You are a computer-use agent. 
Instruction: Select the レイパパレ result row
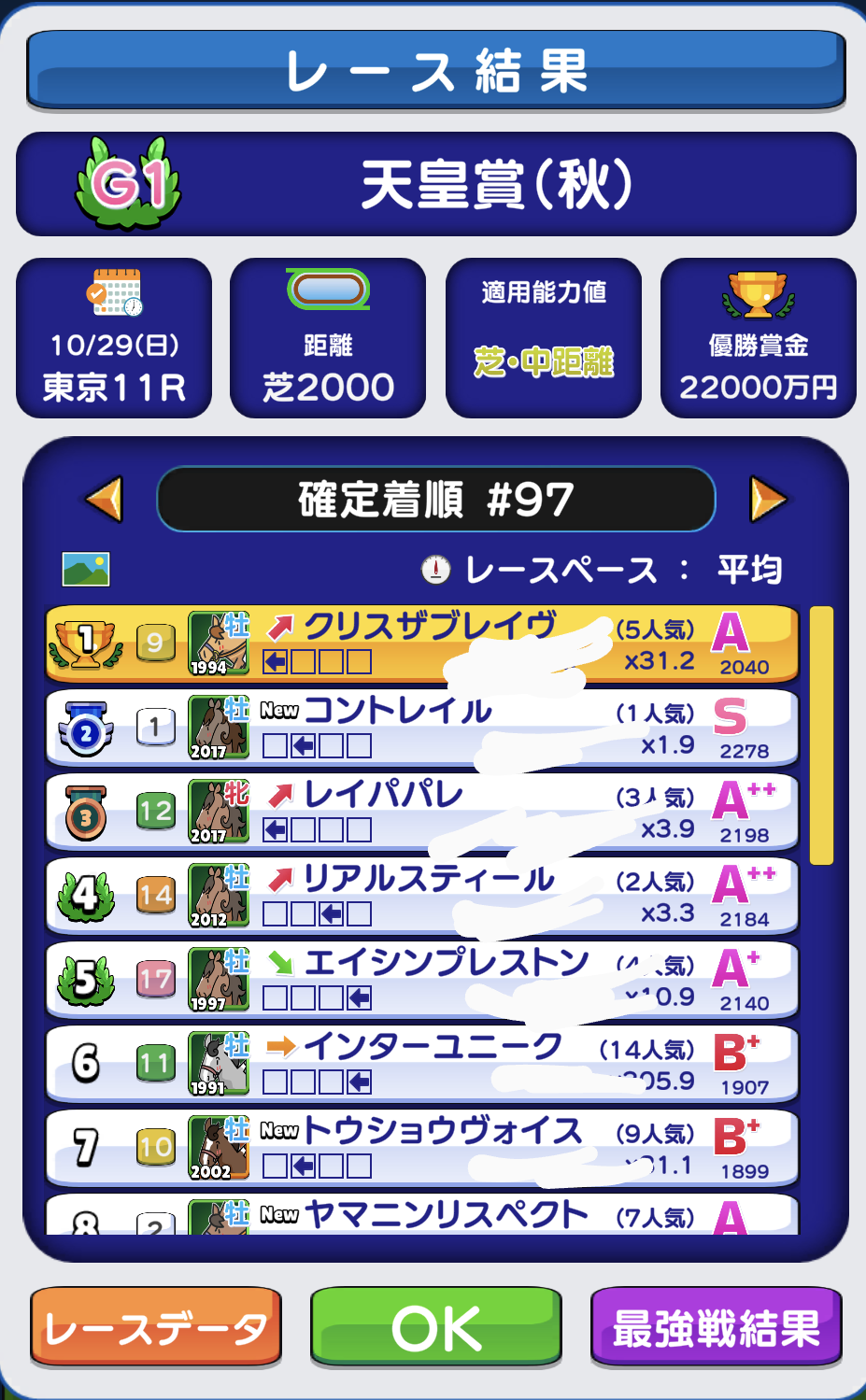pos(422,812)
